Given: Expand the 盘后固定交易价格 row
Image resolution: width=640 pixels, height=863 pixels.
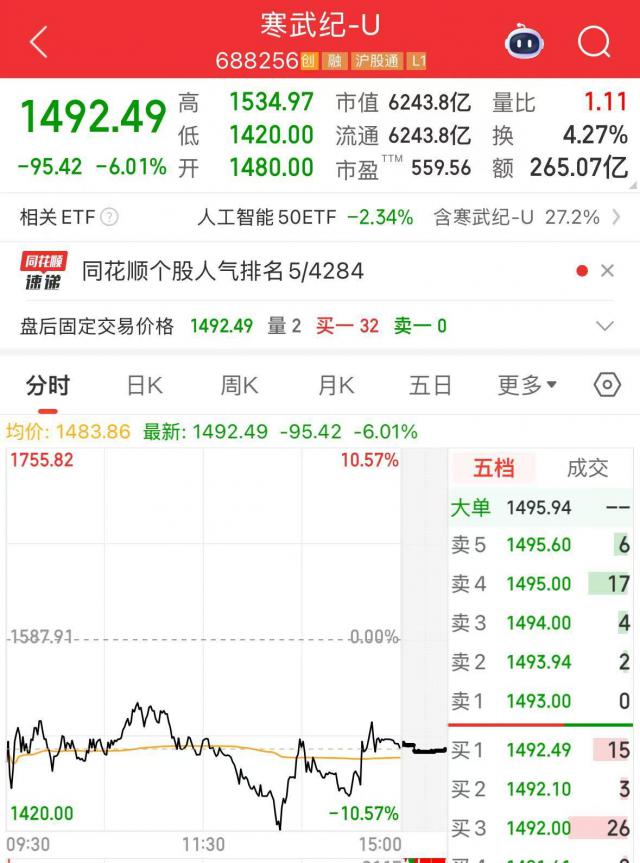Looking at the screenshot, I should click(x=604, y=326).
